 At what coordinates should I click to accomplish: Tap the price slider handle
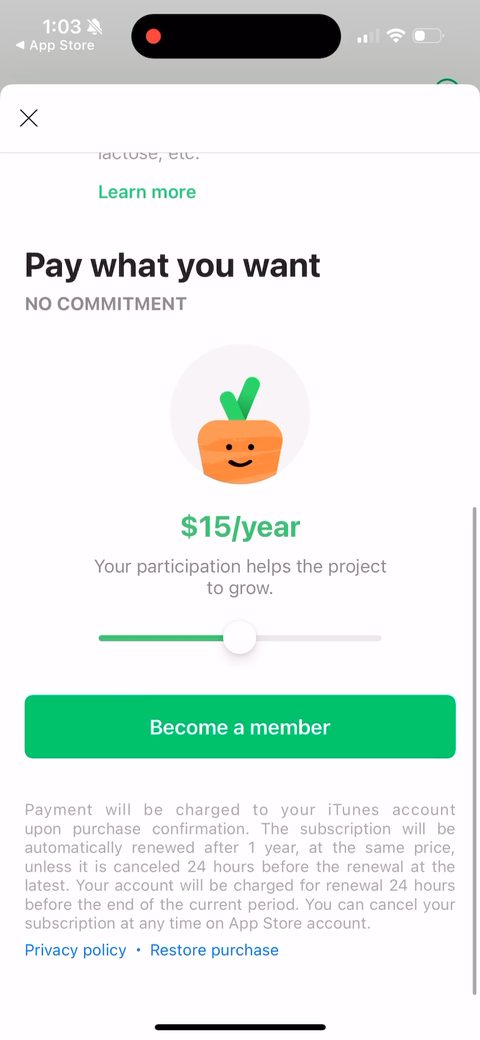tap(239, 638)
